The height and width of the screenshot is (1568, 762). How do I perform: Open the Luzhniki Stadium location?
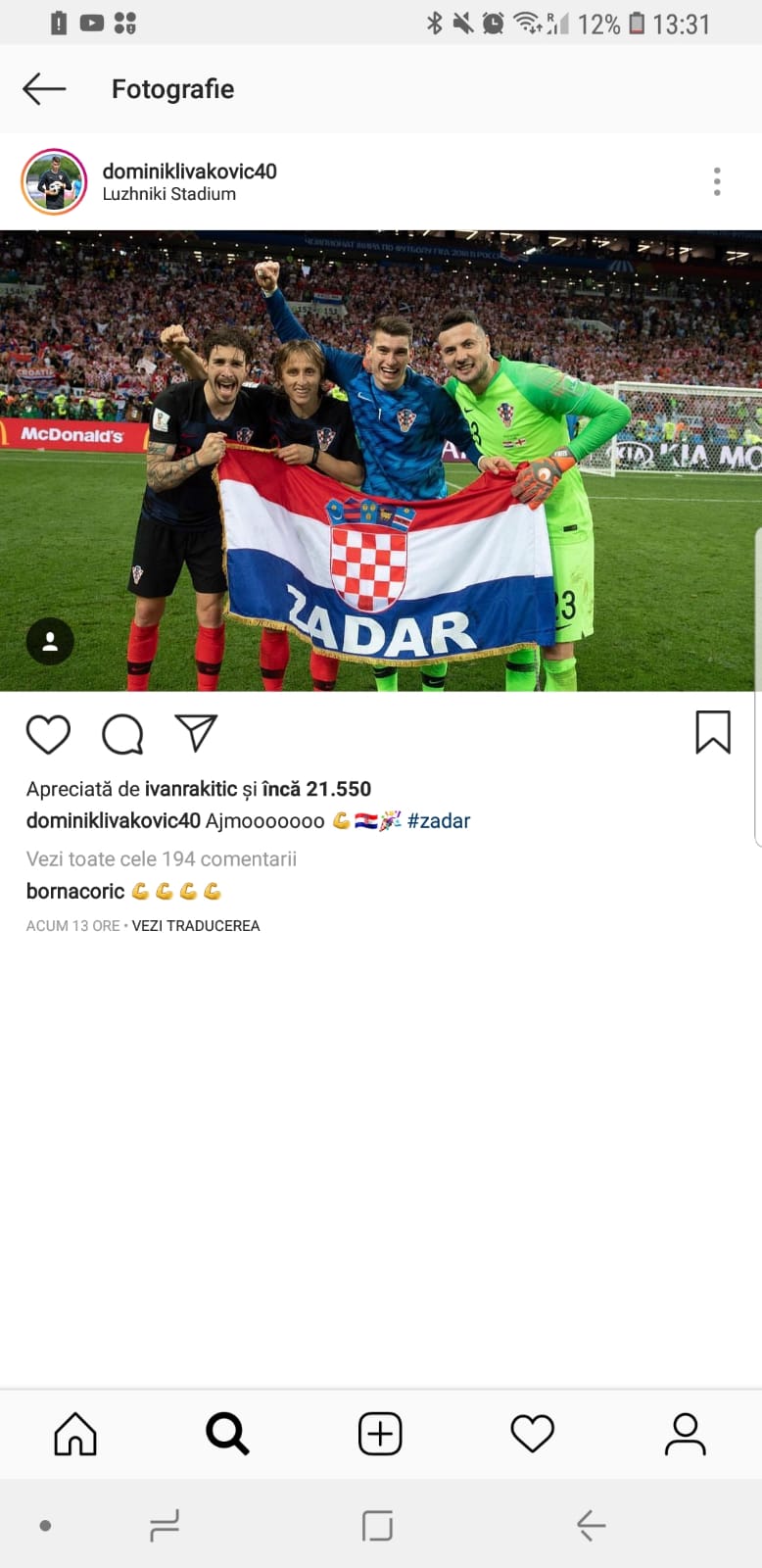coord(168,194)
